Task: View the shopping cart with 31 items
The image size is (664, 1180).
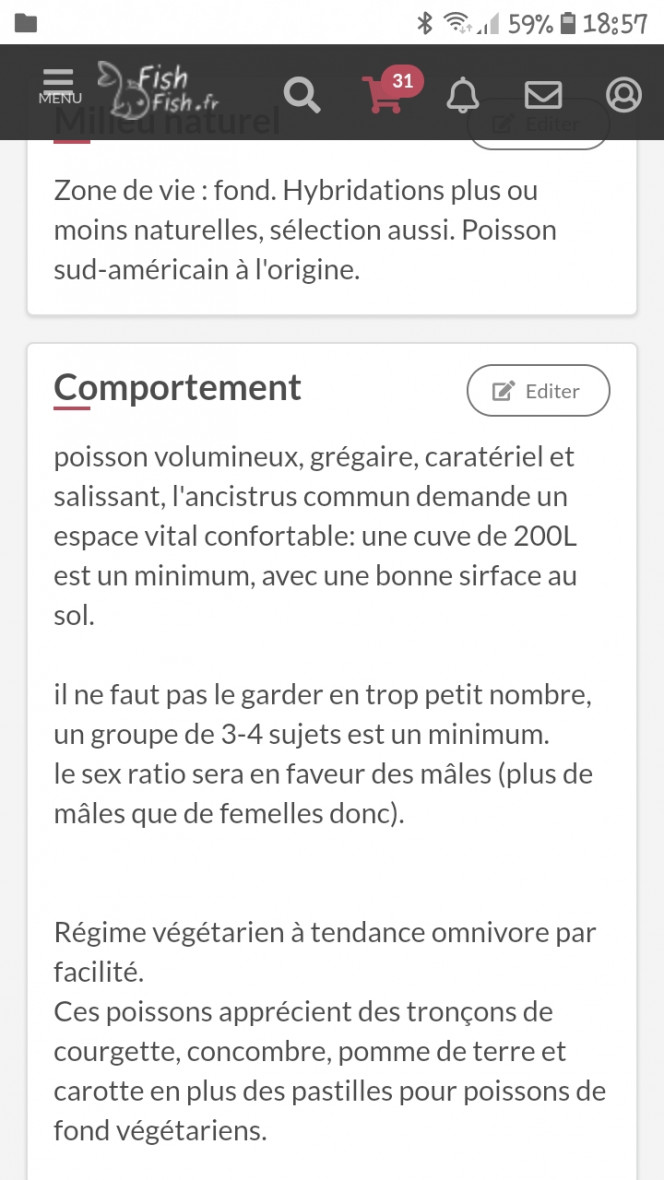Action: (x=391, y=91)
